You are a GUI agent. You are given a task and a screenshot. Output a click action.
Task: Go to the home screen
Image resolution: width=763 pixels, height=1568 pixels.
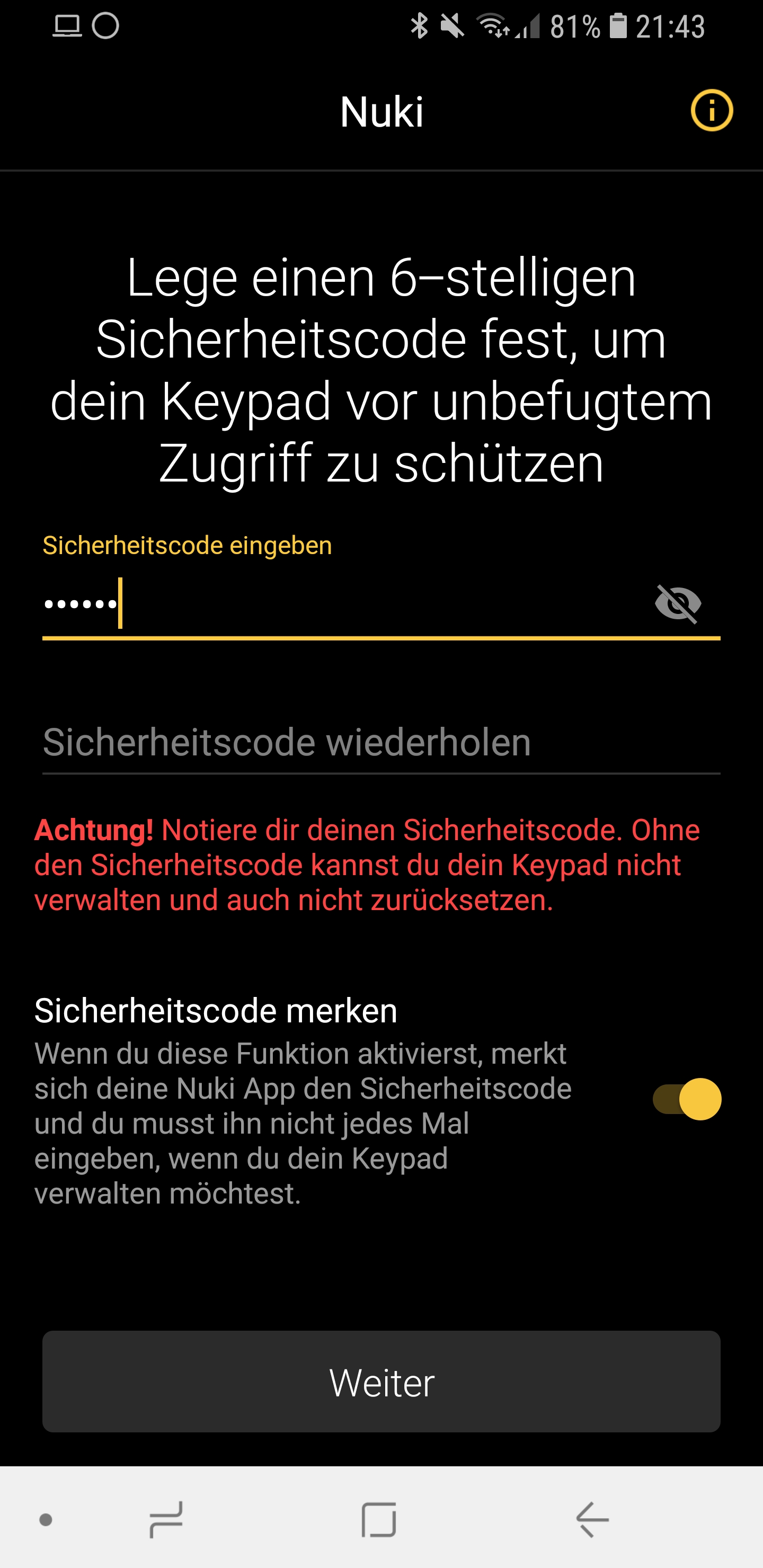tap(379, 1519)
